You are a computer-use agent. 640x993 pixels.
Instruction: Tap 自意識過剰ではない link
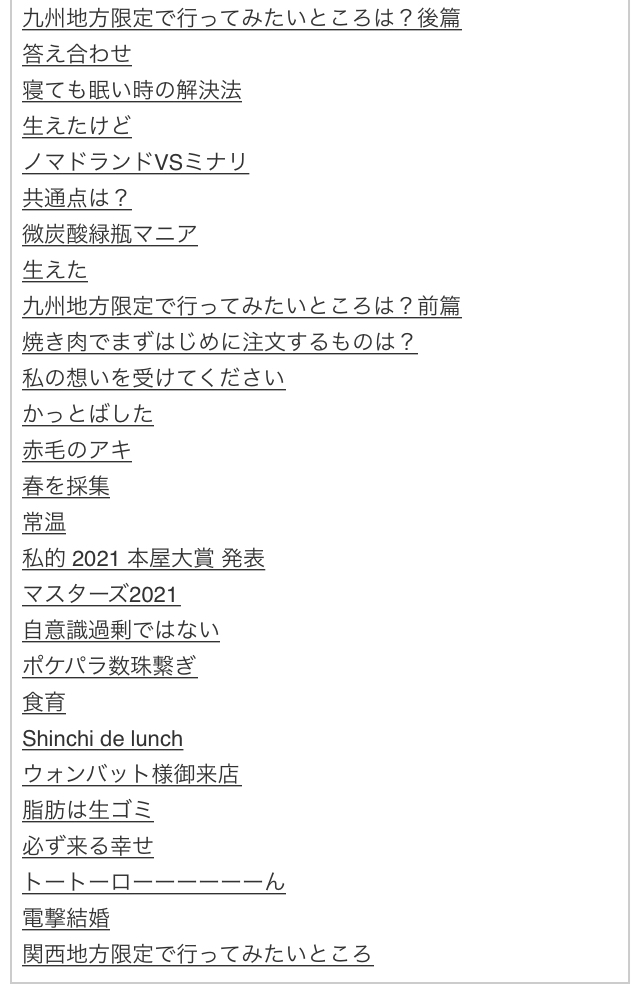121,630
